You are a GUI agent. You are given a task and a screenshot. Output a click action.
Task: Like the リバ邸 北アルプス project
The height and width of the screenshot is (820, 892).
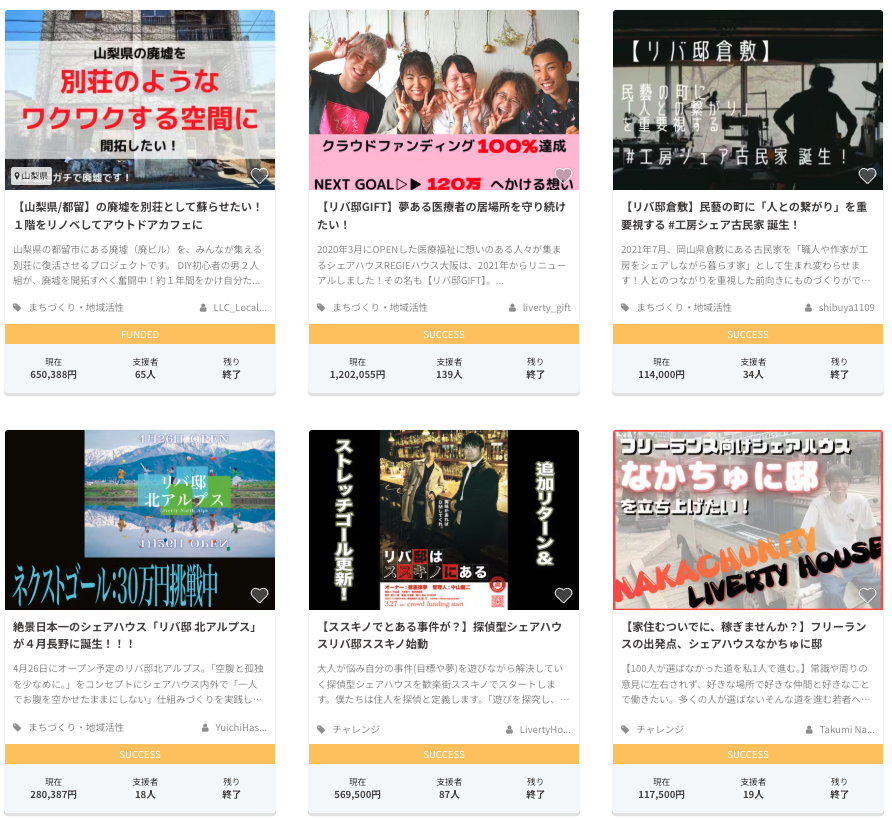pos(259,595)
